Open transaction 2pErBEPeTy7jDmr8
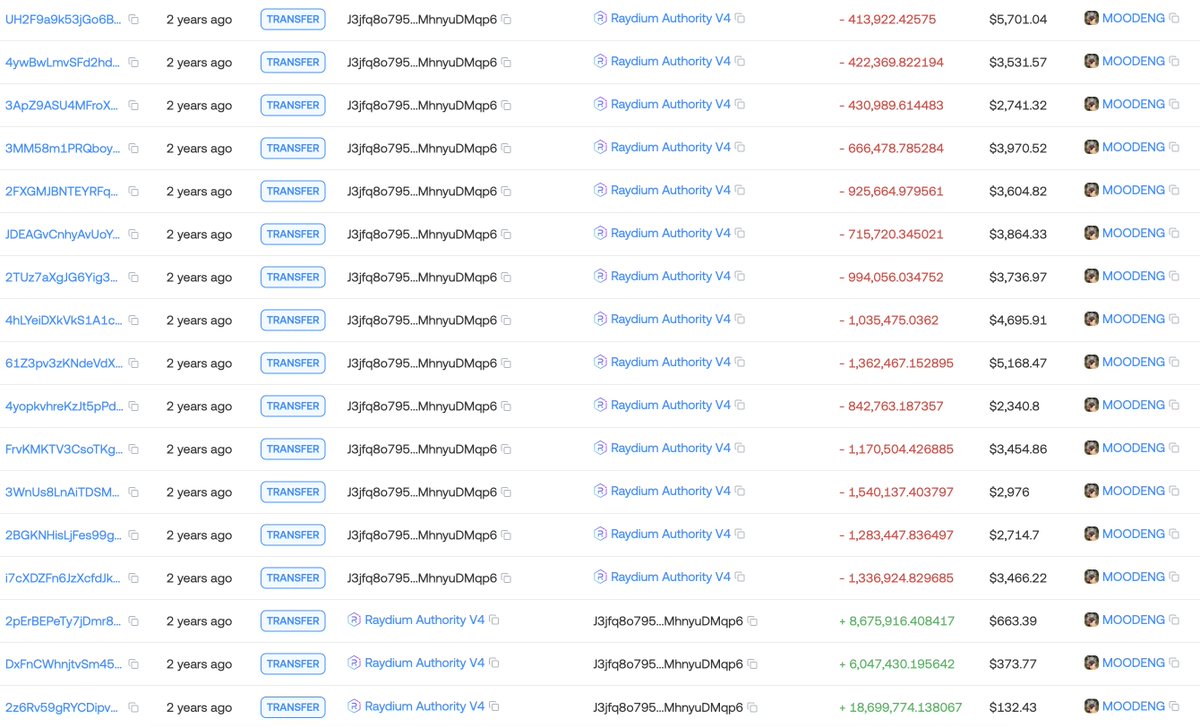 click(x=63, y=621)
